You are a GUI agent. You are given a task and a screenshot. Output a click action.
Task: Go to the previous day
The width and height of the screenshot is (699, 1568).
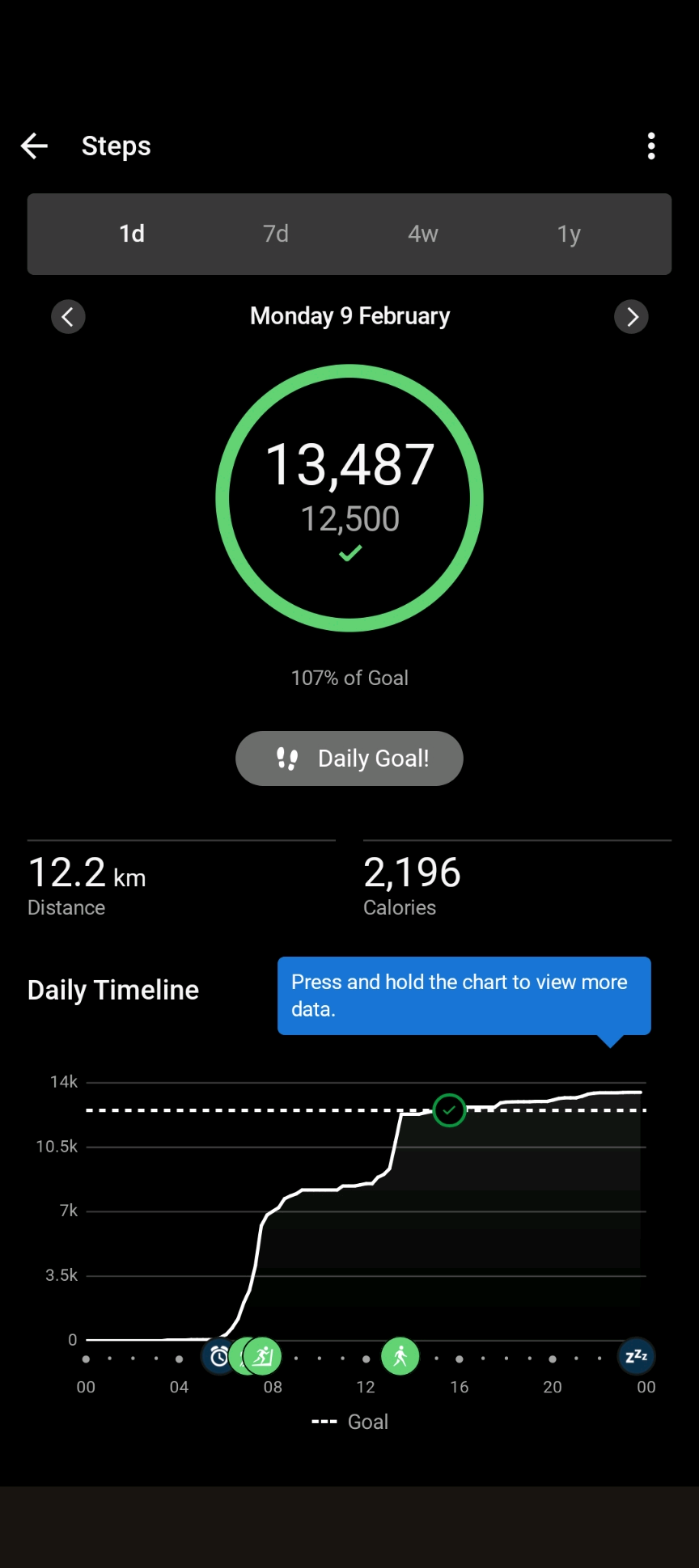pos(68,317)
